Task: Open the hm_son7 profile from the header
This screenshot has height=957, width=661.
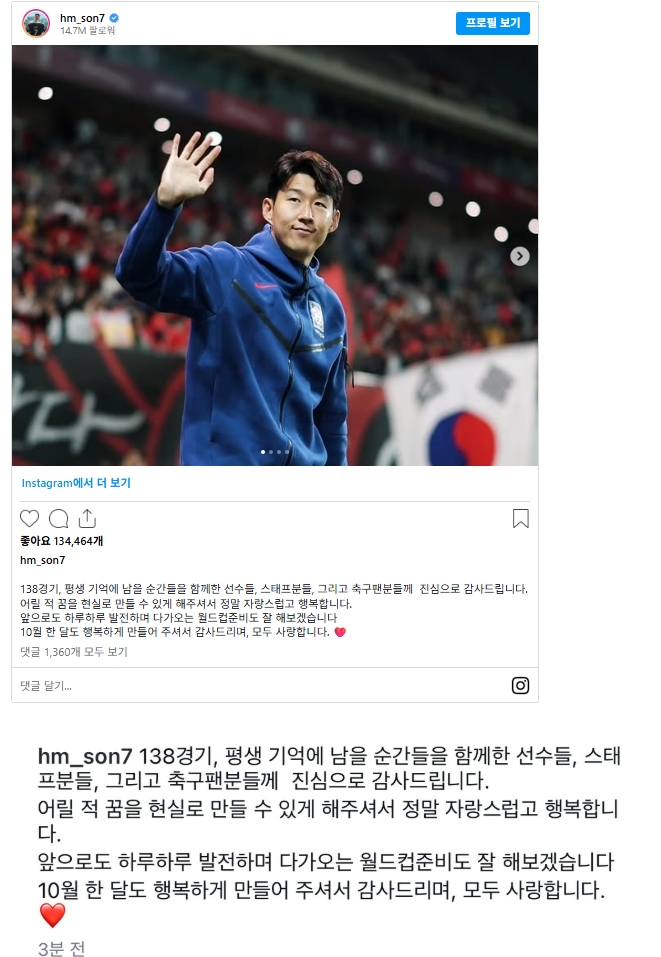Action: pos(81,18)
